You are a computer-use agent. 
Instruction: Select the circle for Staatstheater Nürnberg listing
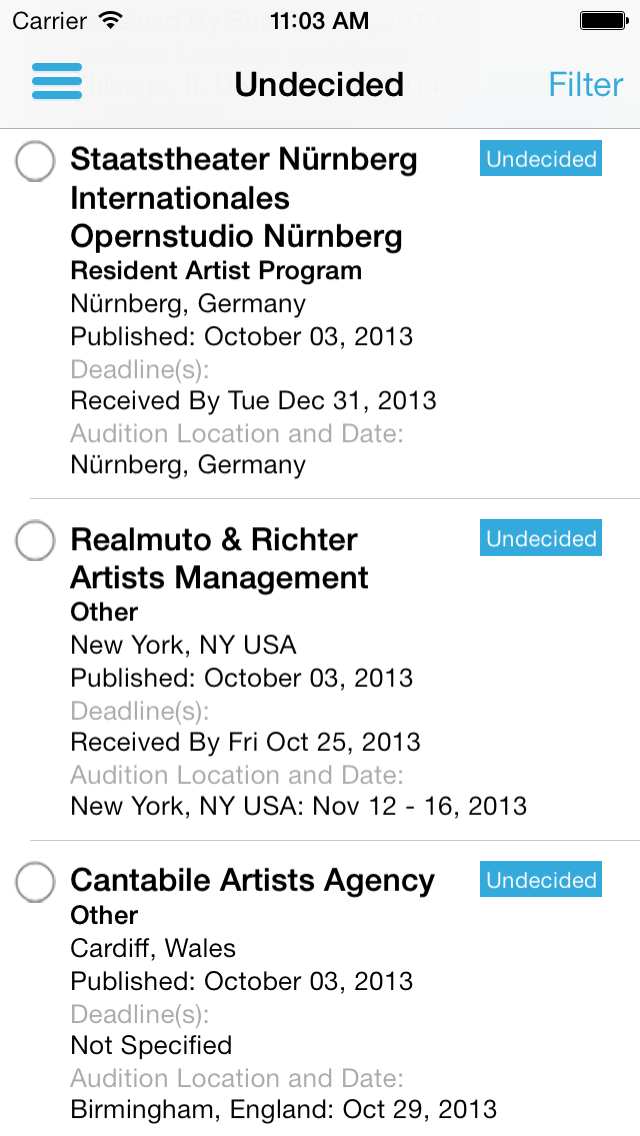35,161
